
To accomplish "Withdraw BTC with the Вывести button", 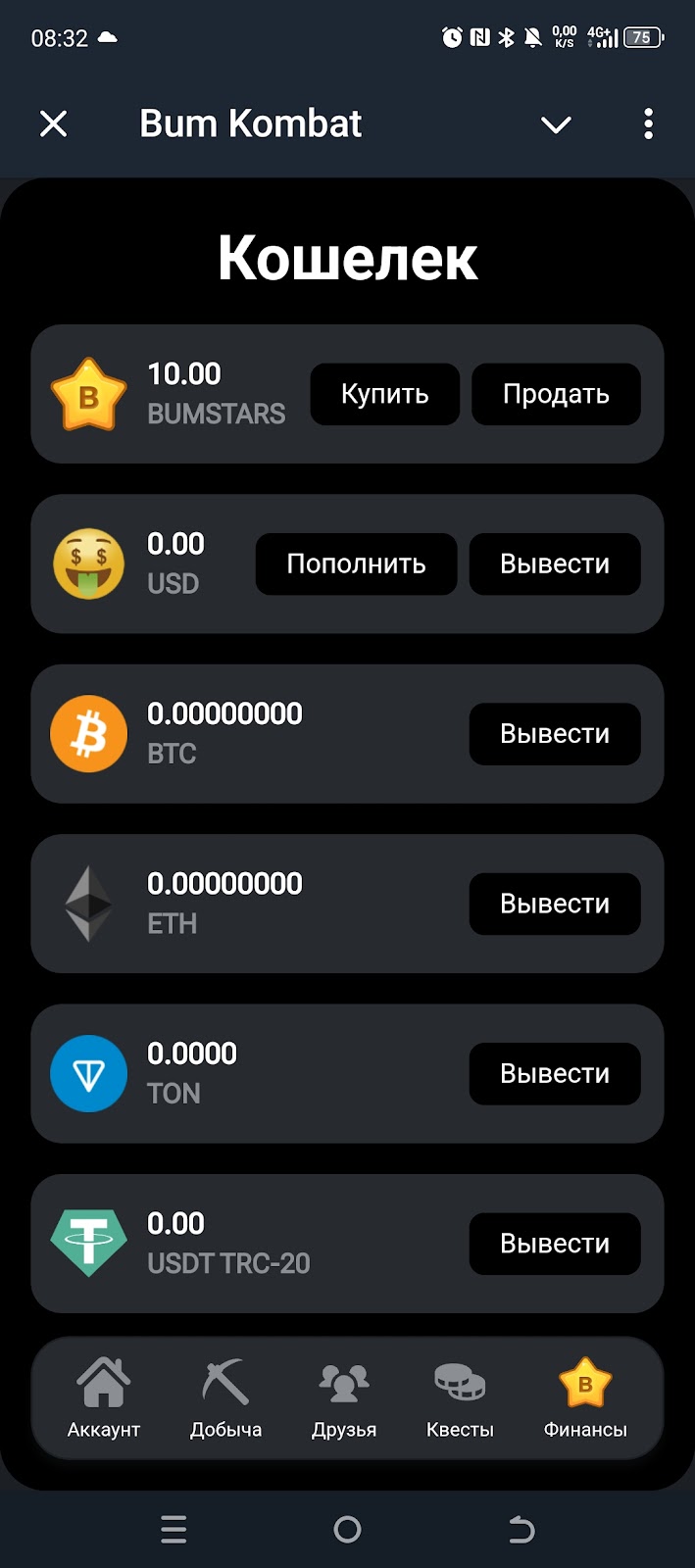I will pyautogui.click(x=555, y=734).
